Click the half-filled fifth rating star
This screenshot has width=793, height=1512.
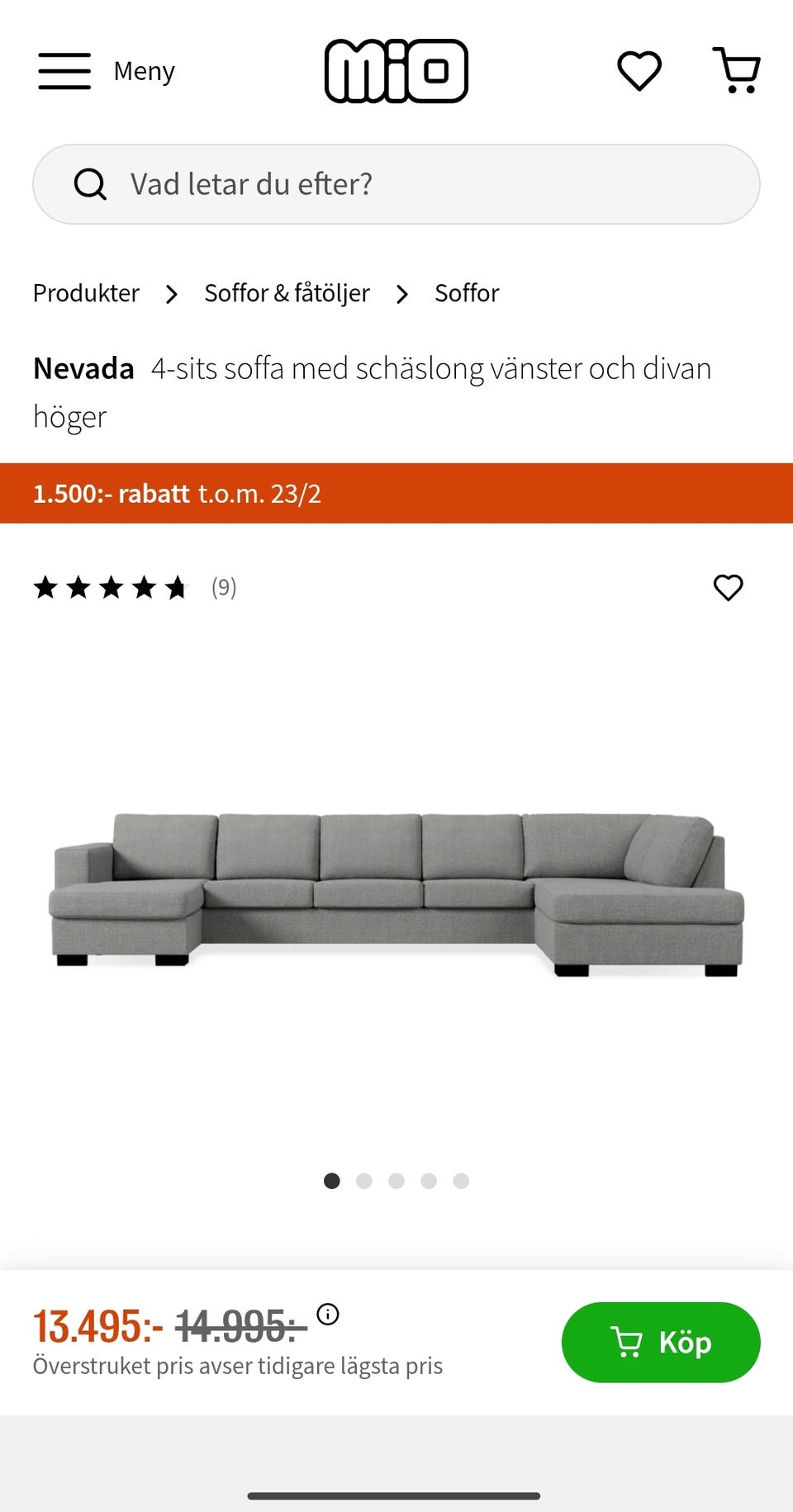click(x=176, y=588)
